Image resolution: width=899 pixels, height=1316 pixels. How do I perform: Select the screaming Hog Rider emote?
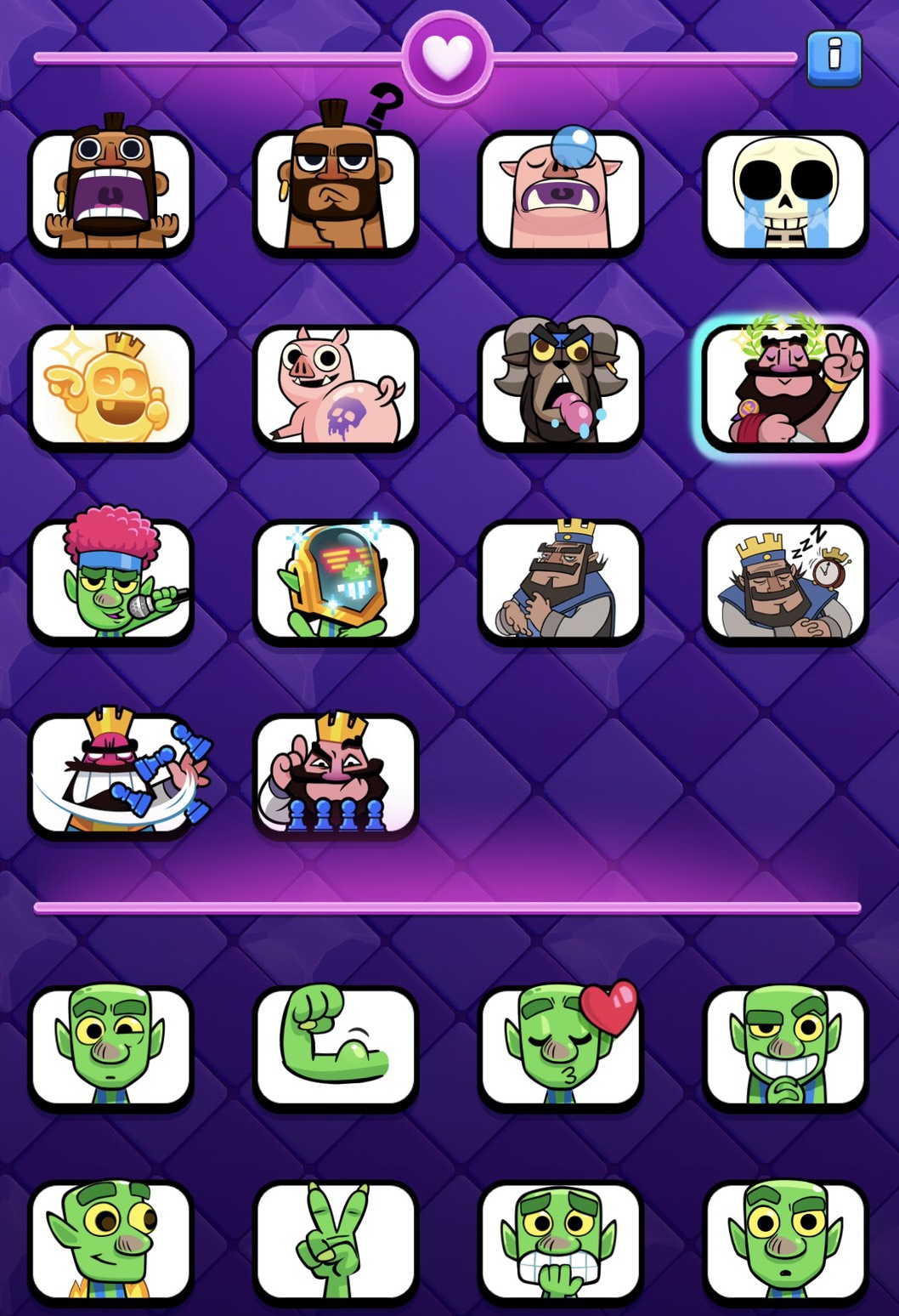(x=111, y=191)
